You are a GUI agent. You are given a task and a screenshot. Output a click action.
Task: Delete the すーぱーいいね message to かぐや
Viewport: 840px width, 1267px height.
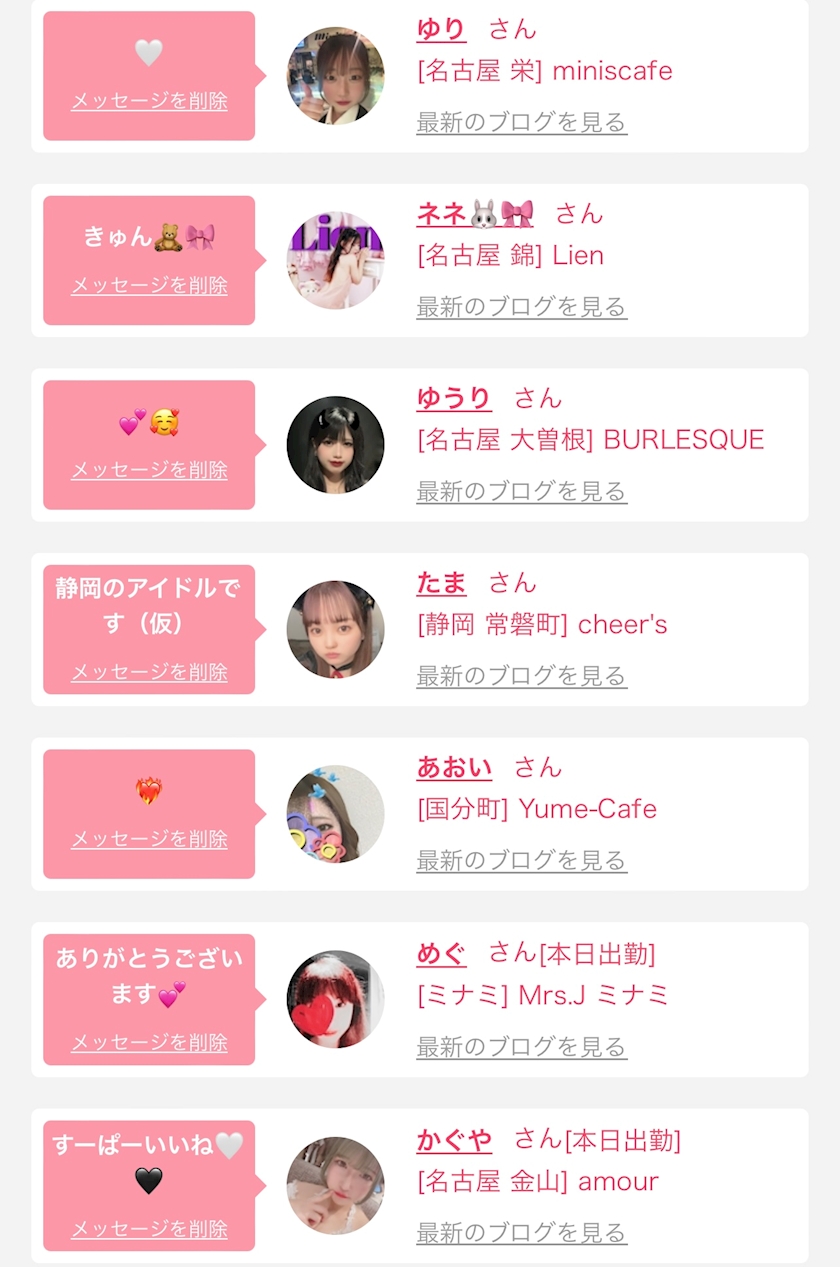click(149, 1230)
